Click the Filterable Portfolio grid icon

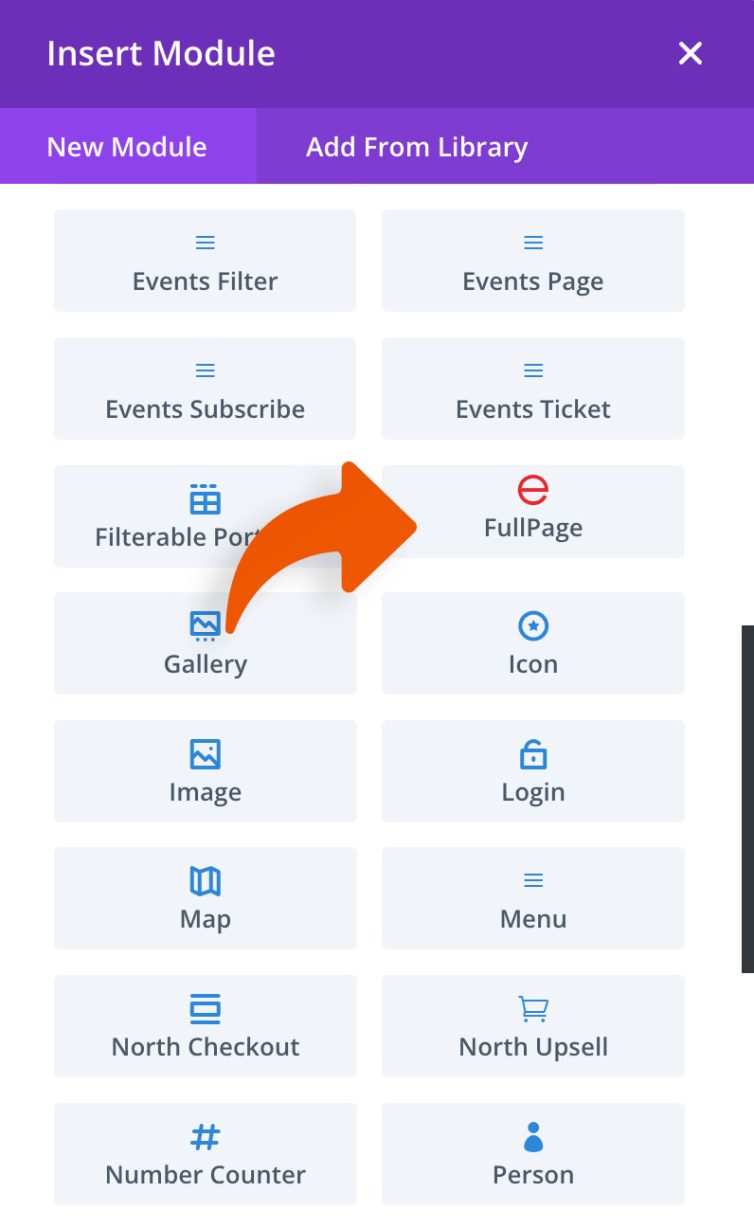(205, 498)
